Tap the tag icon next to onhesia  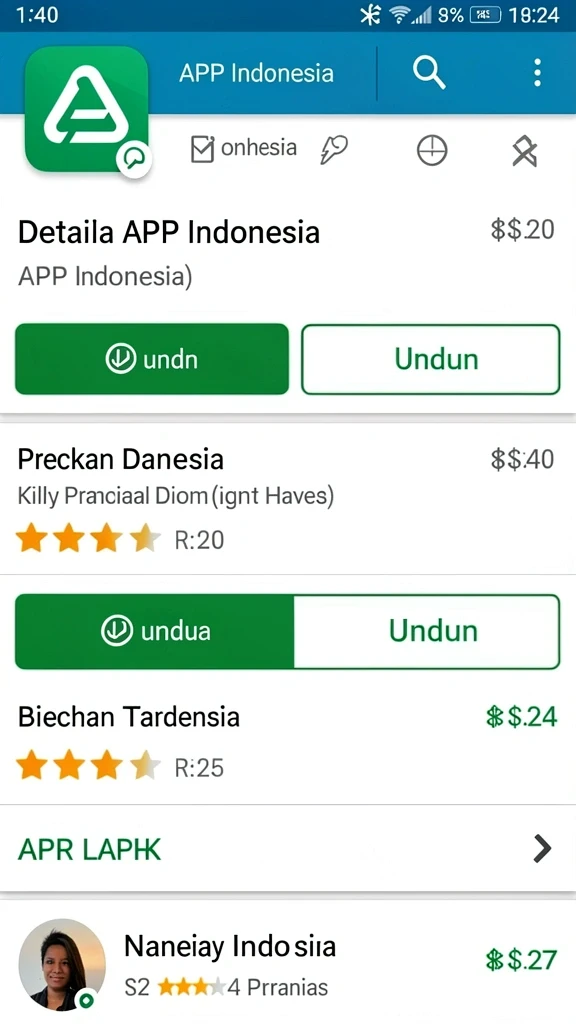point(334,150)
